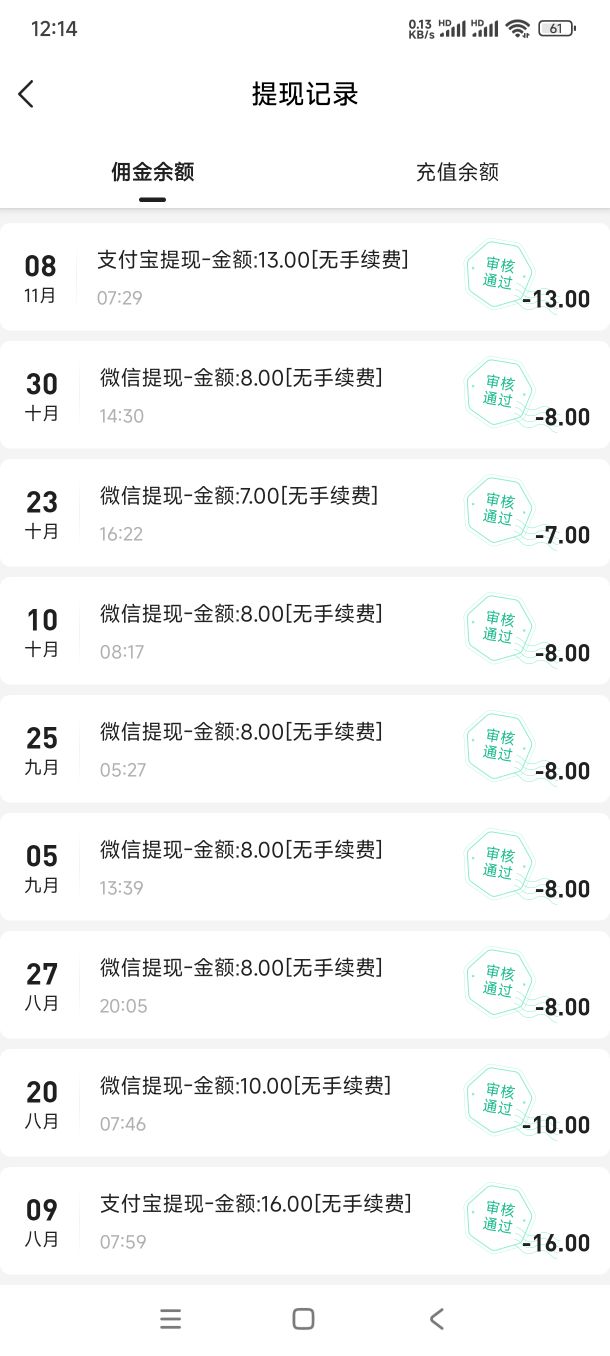Viewport: 610px width, 1356px height.
Task: Select the 佣金余额 tab
Action: (152, 172)
